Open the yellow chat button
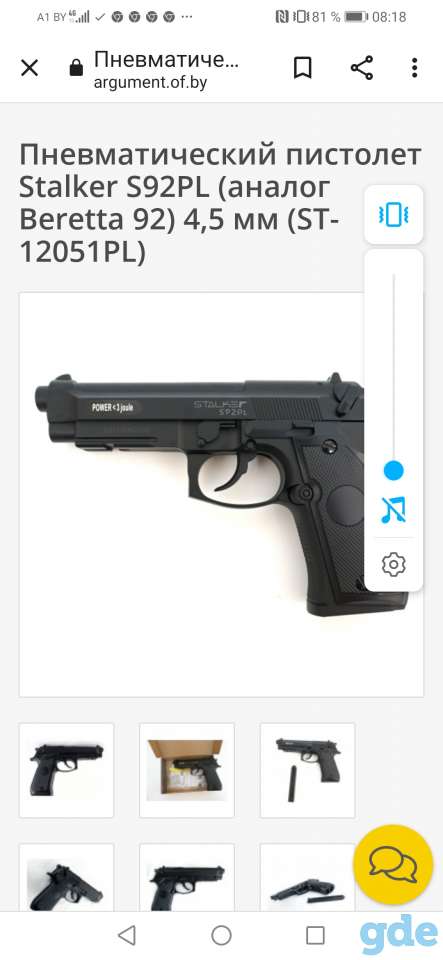 (x=393, y=864)
